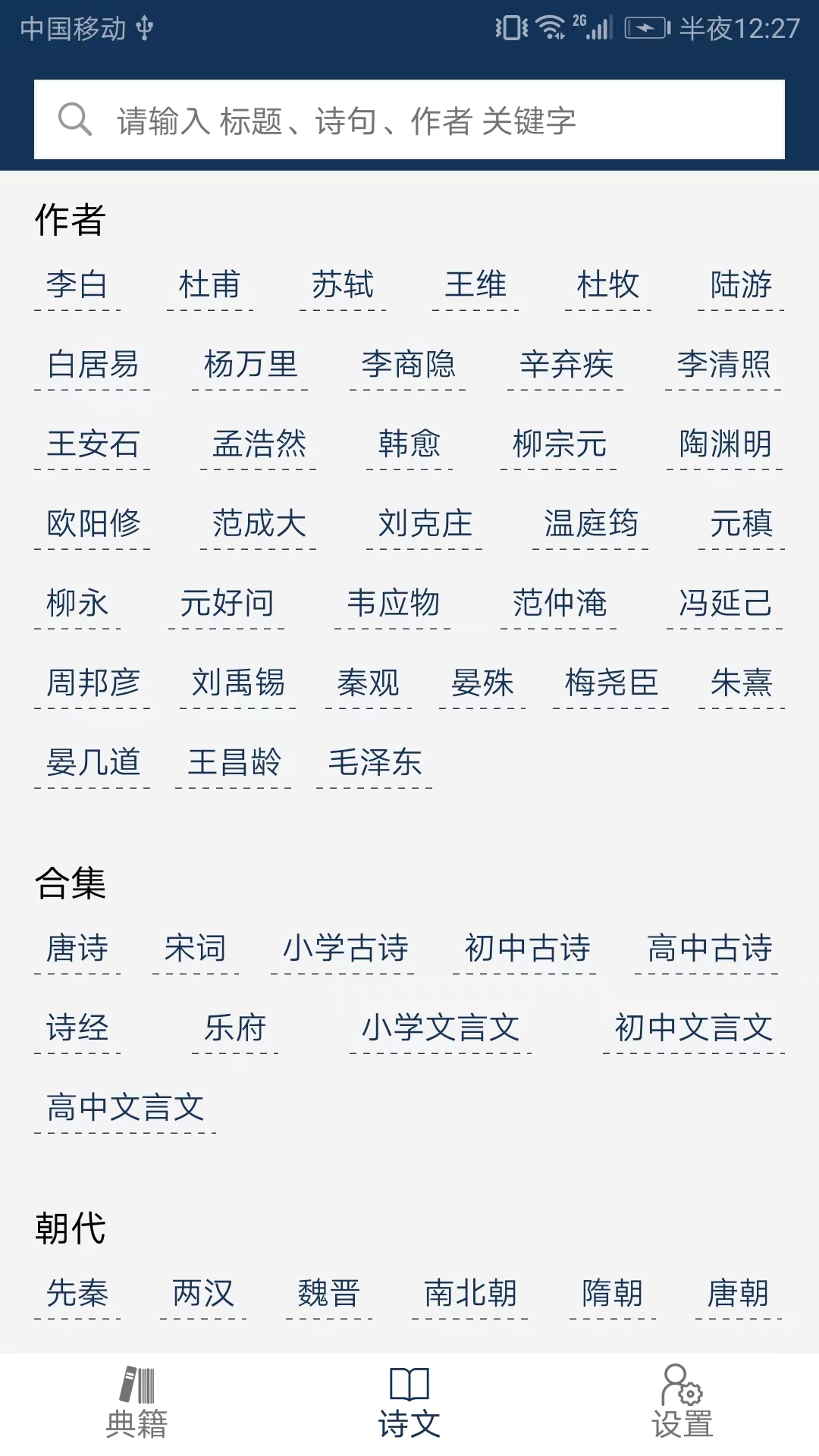Open 小学古诗 collection
Viewport: 819px width, 1456px height.
coord(343,949)
